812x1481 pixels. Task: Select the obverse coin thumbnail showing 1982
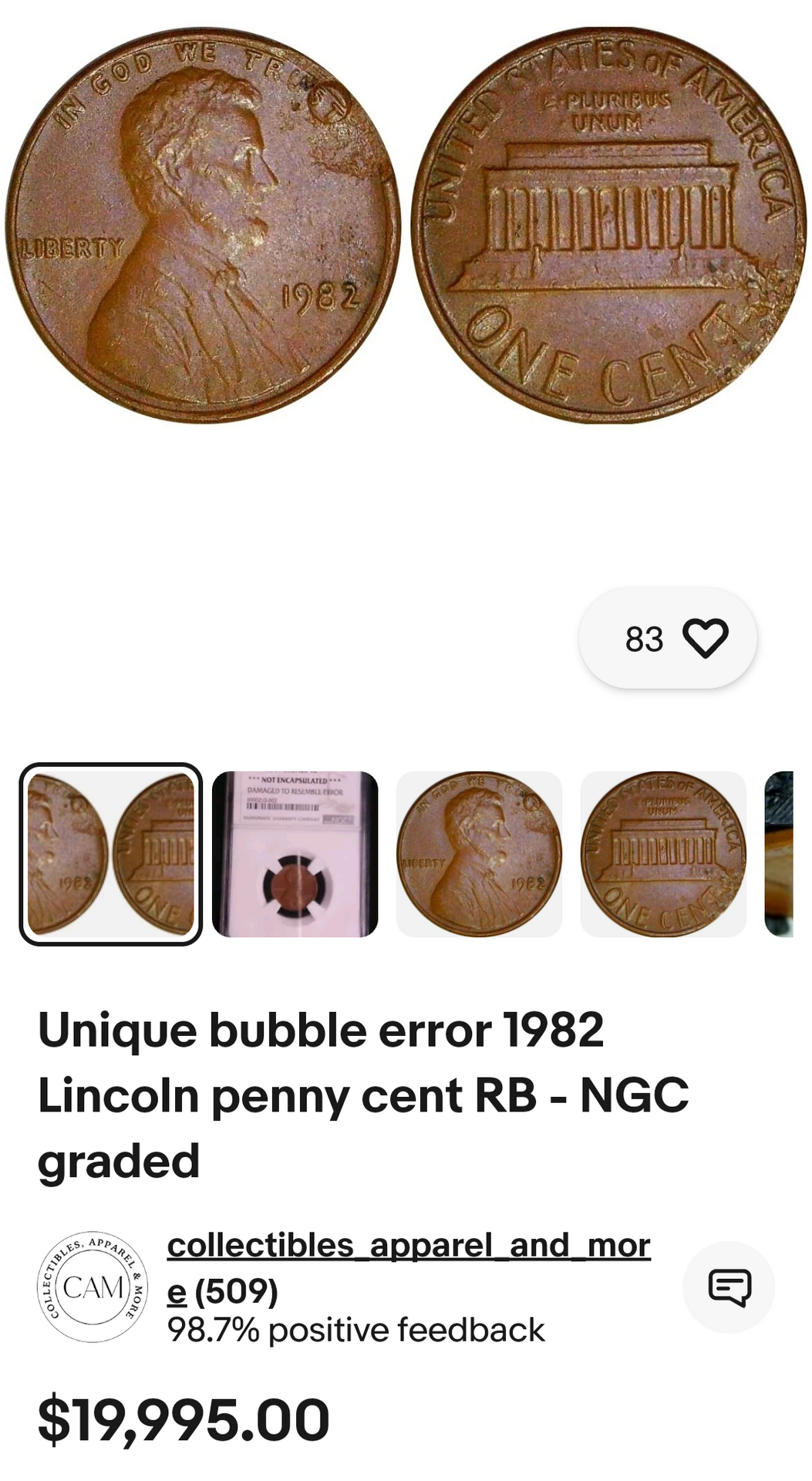[479, 854]
